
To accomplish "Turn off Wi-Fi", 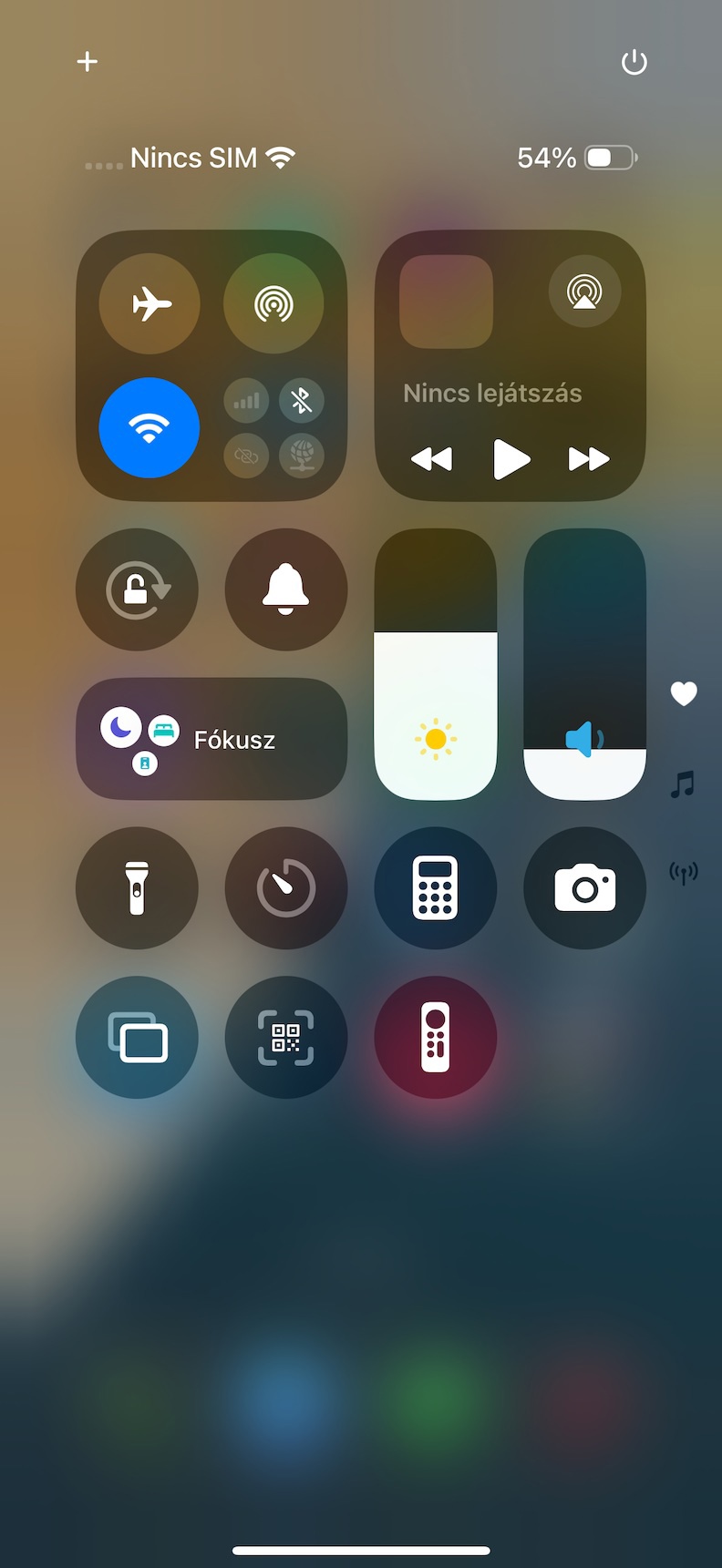I will 150,427.
